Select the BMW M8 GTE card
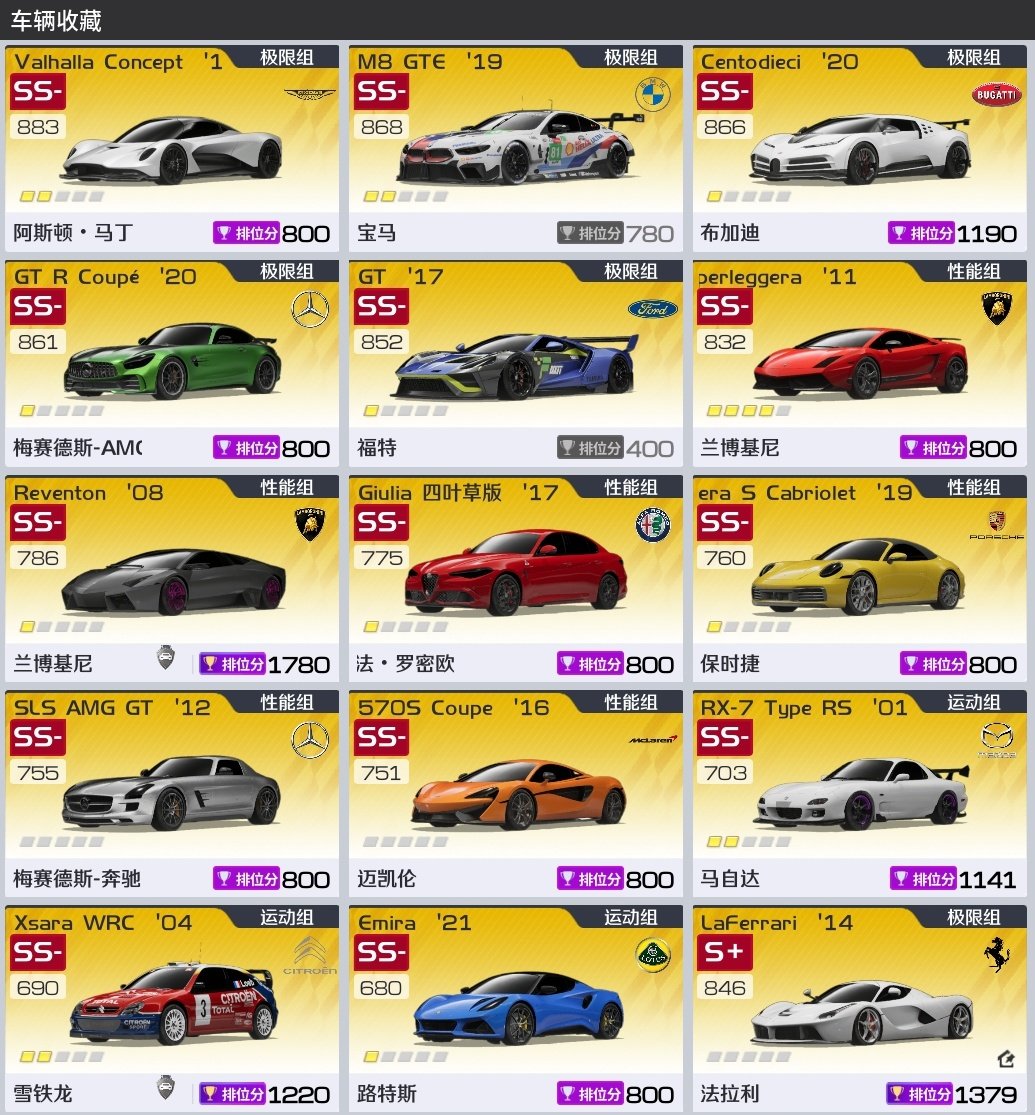Image resolution: width=1035 pixels, height=1115 pixels. coord(516,150)
